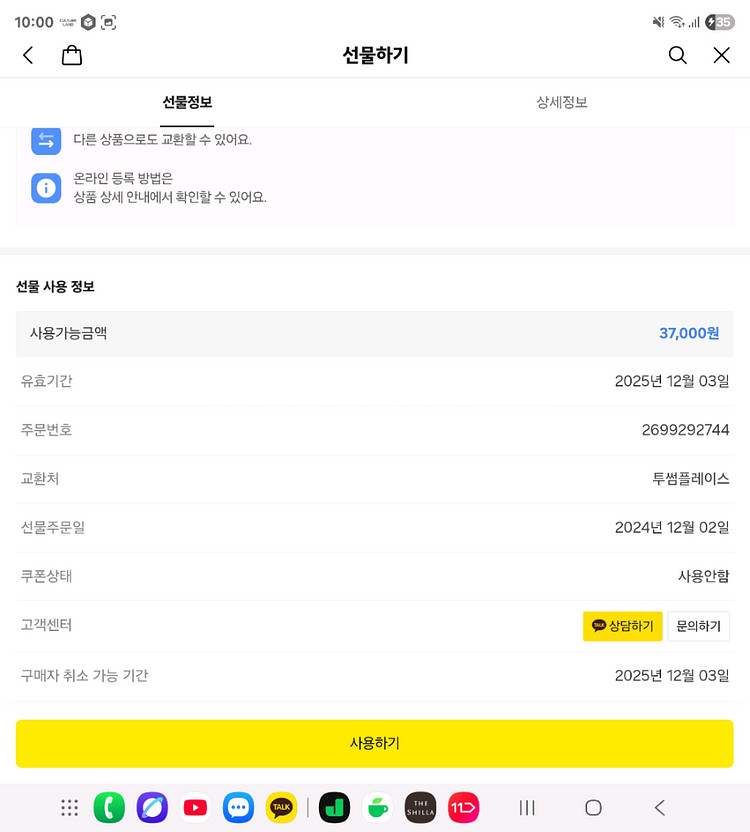Tap the yellow 사용하기 button

click(x=374, y=744)
